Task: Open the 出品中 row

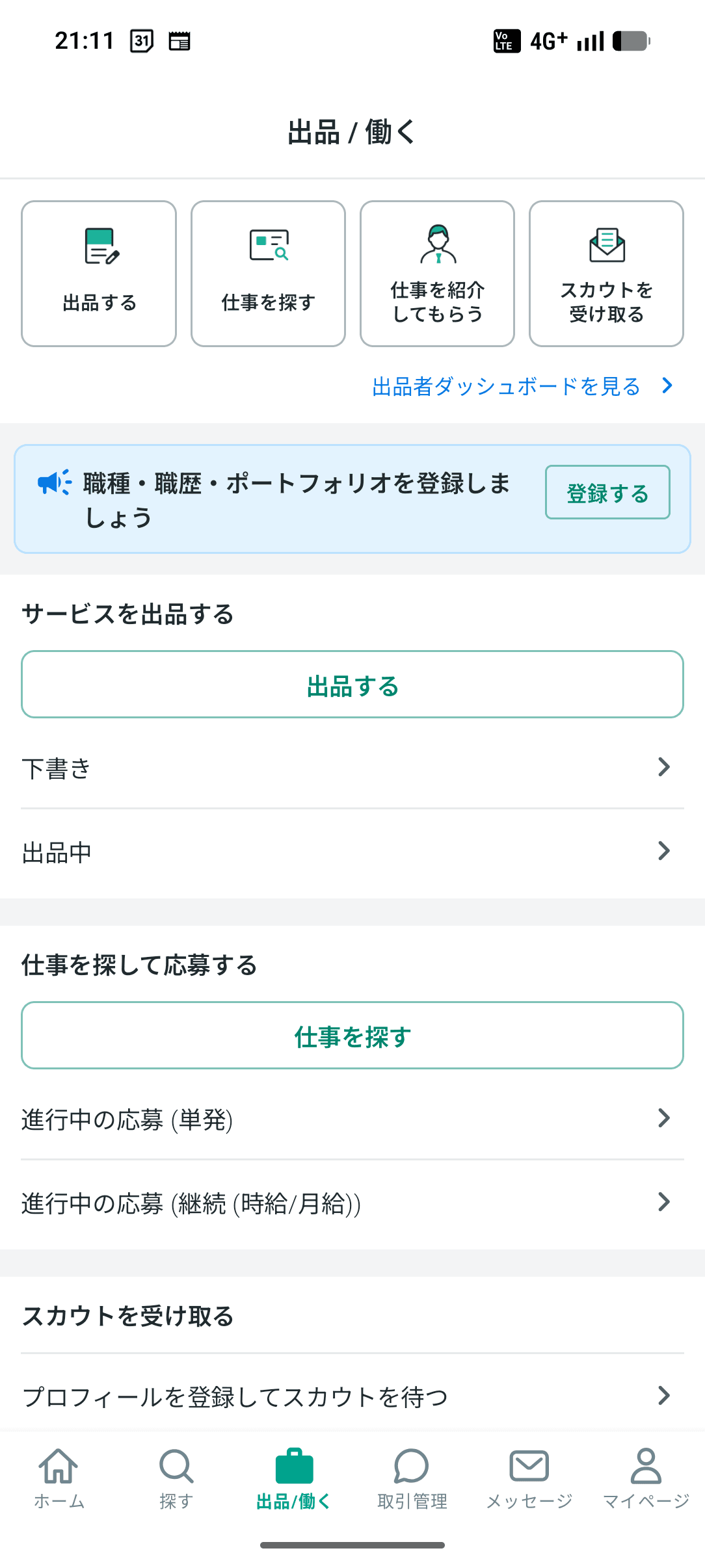Action: pos(352,852)
